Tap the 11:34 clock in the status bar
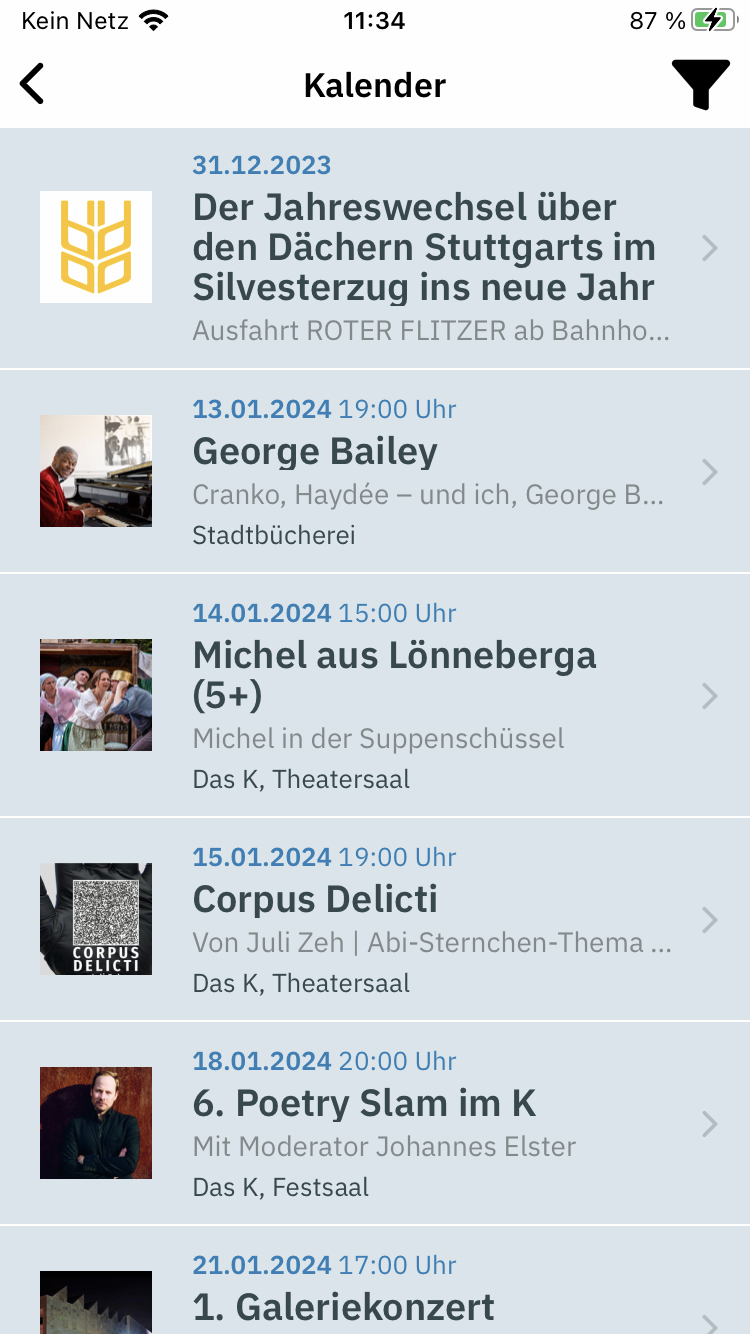750x1334 pixels. 374,19
